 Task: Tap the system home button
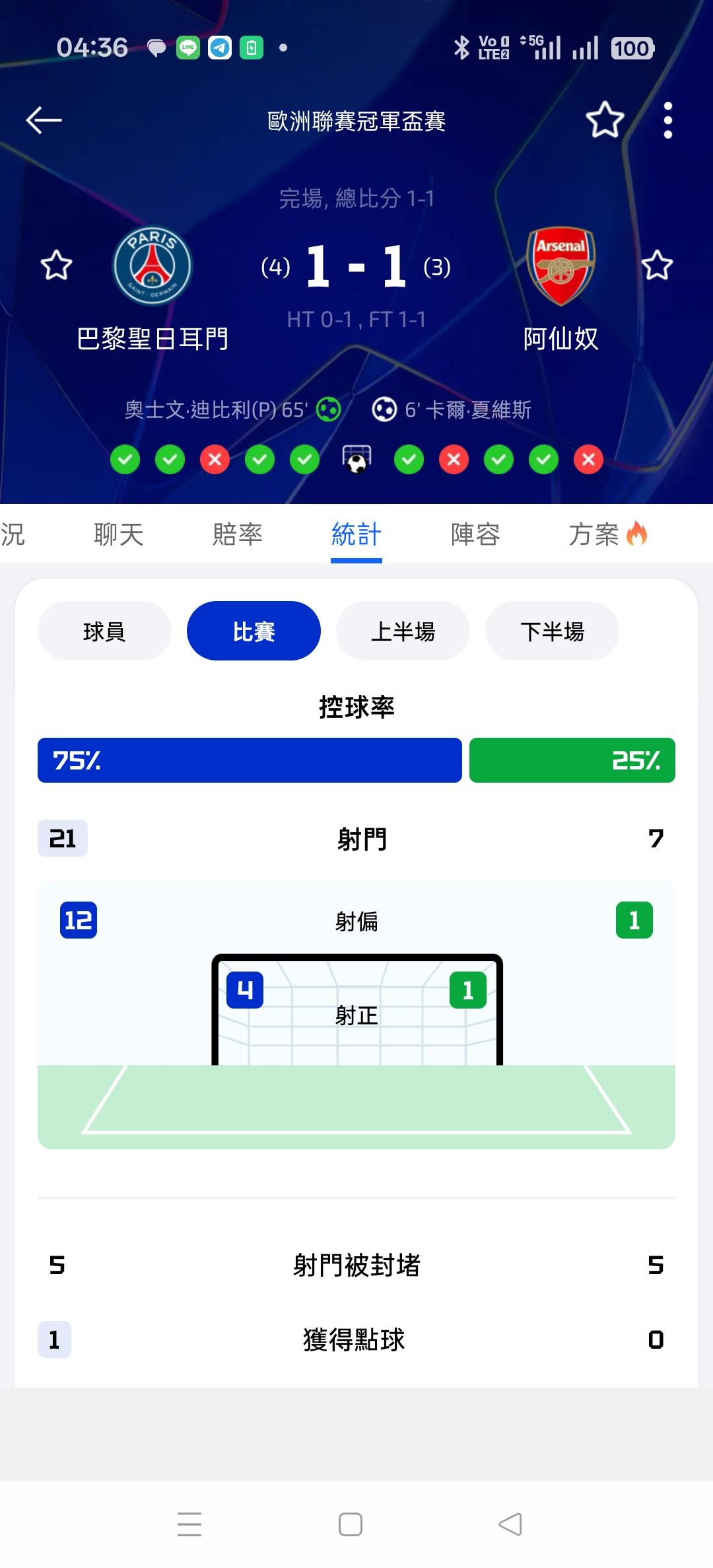[351, 1524]
